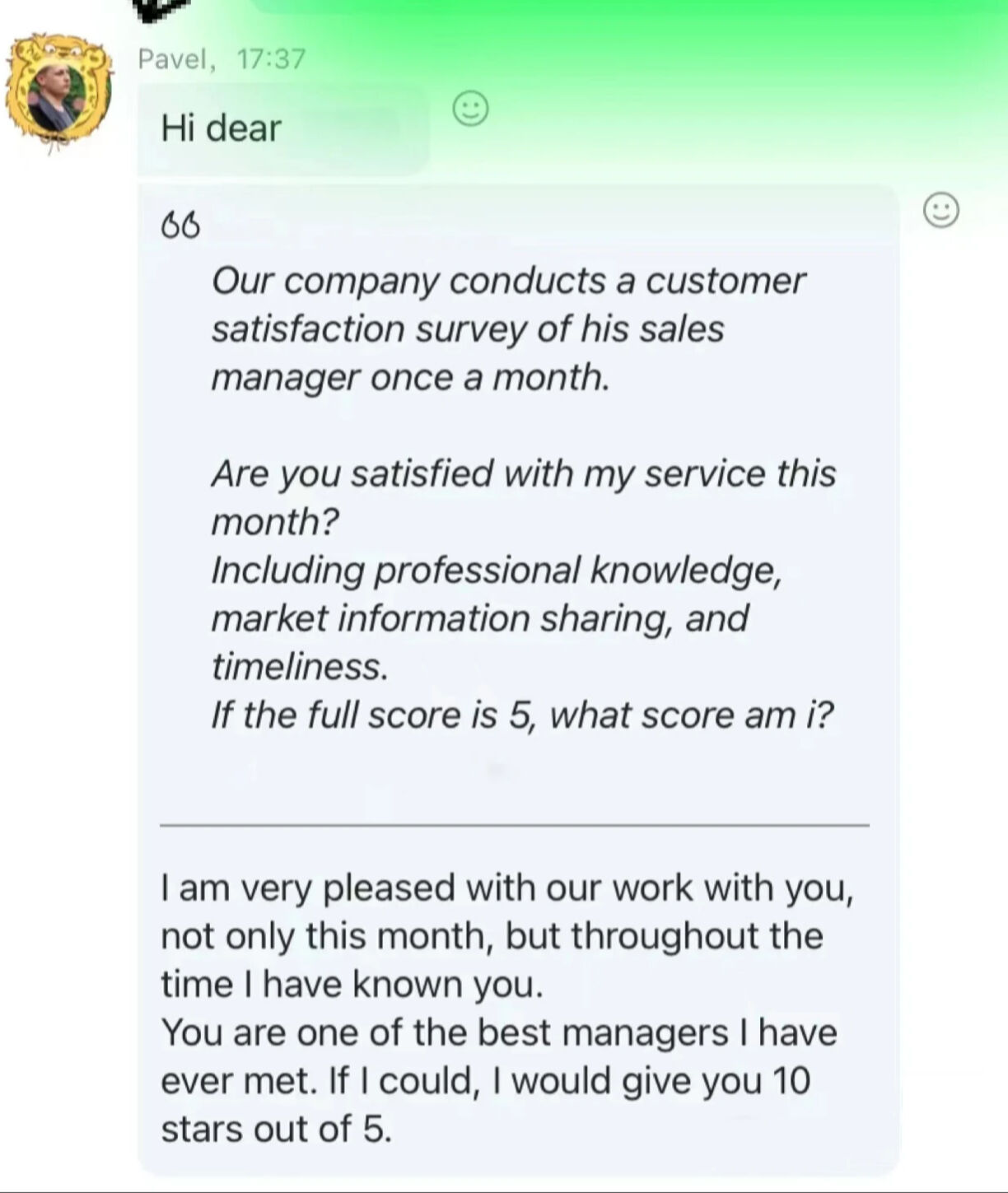Add a reaction to the survey reply message
The height and width of the screenshot is (1193, 1008).
click(940, 210)
